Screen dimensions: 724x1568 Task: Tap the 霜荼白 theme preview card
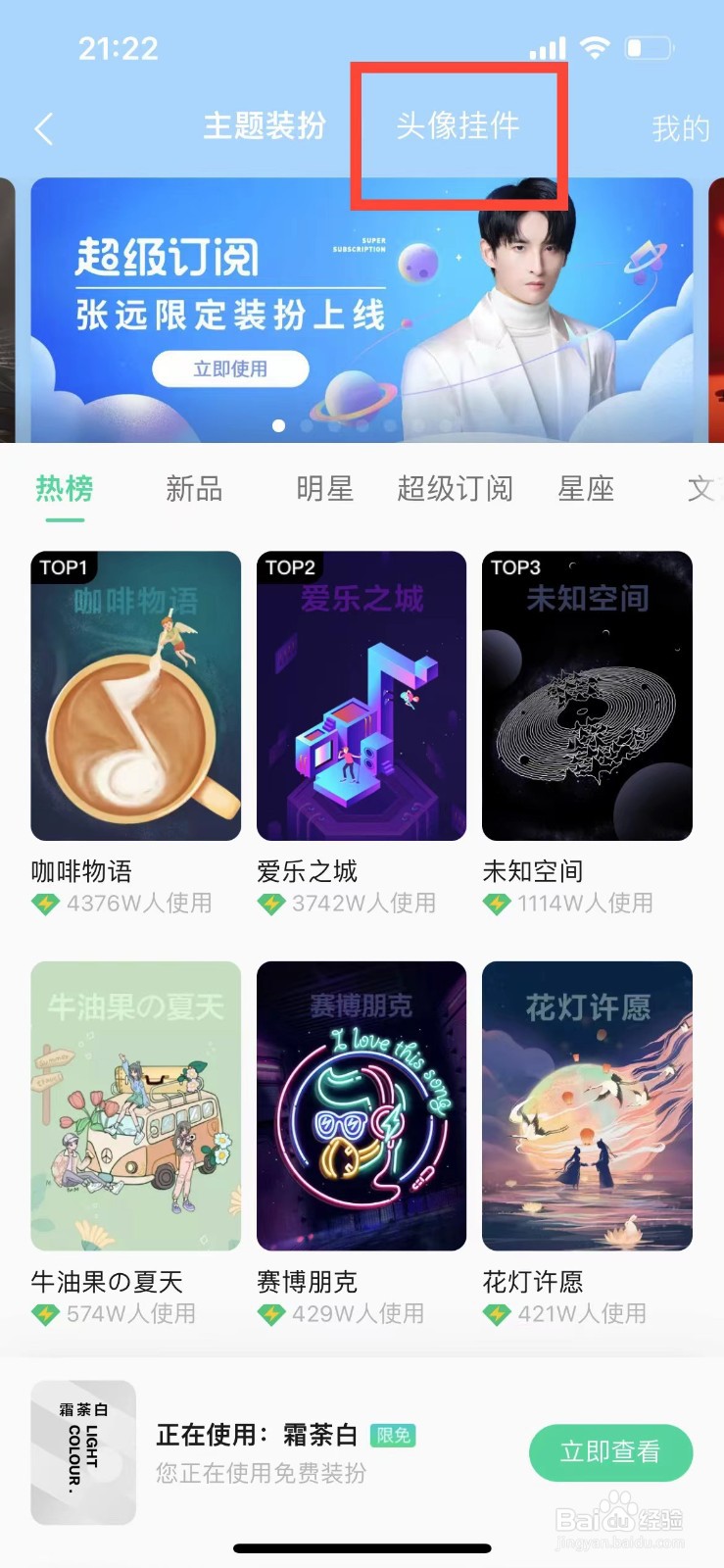(83, 1450)
